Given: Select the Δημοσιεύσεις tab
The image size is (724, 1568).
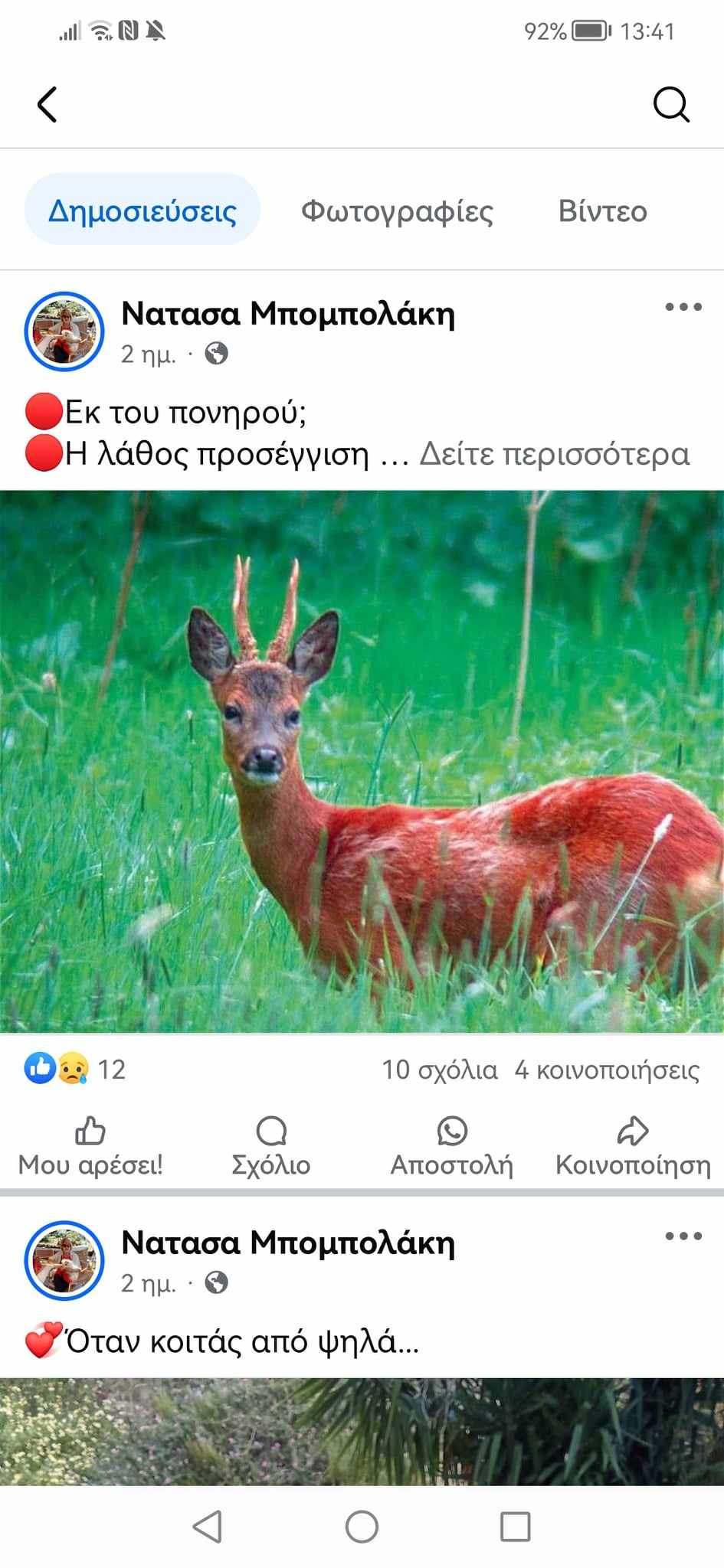Looking at the screenshot, I should [x=143, y=211].
